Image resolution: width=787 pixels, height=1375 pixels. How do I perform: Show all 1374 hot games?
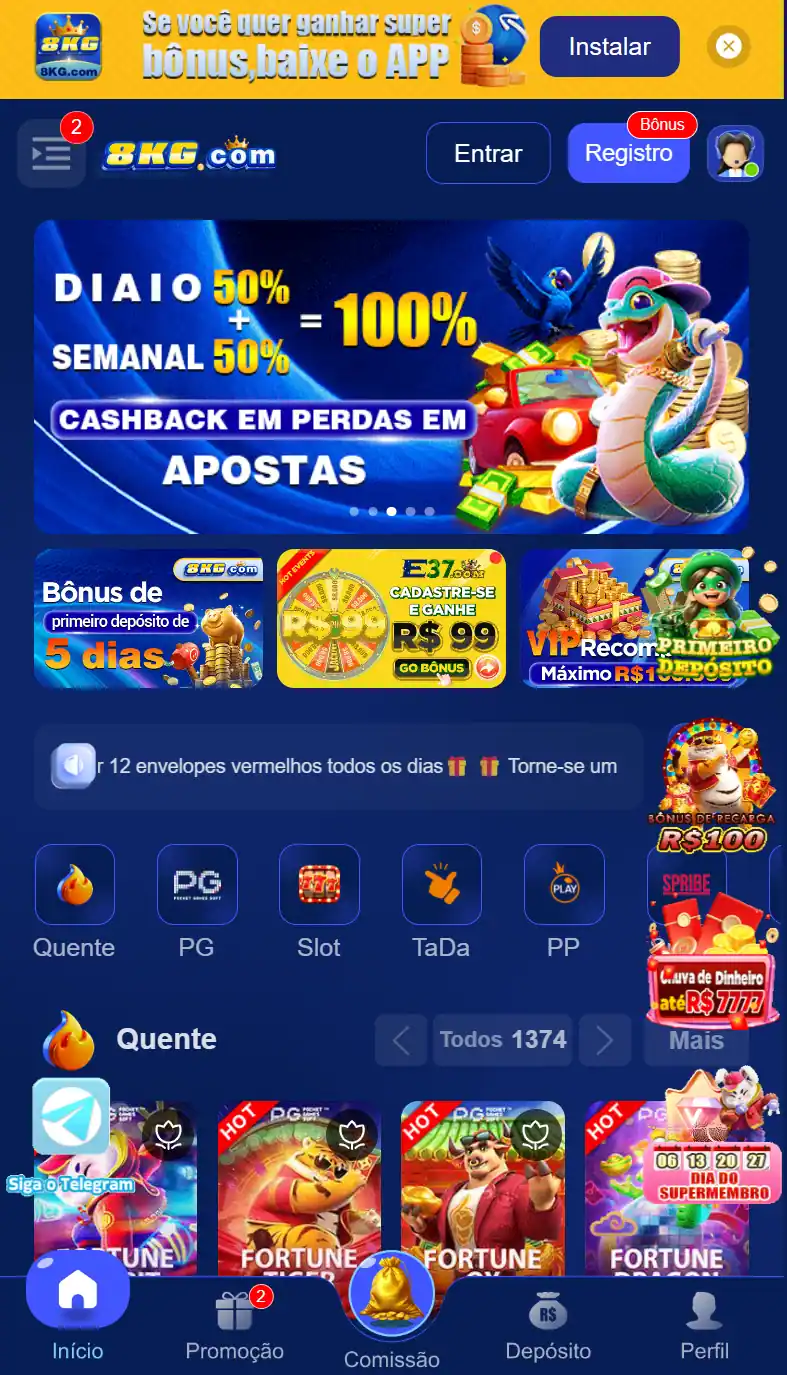tap(503, 1040)
